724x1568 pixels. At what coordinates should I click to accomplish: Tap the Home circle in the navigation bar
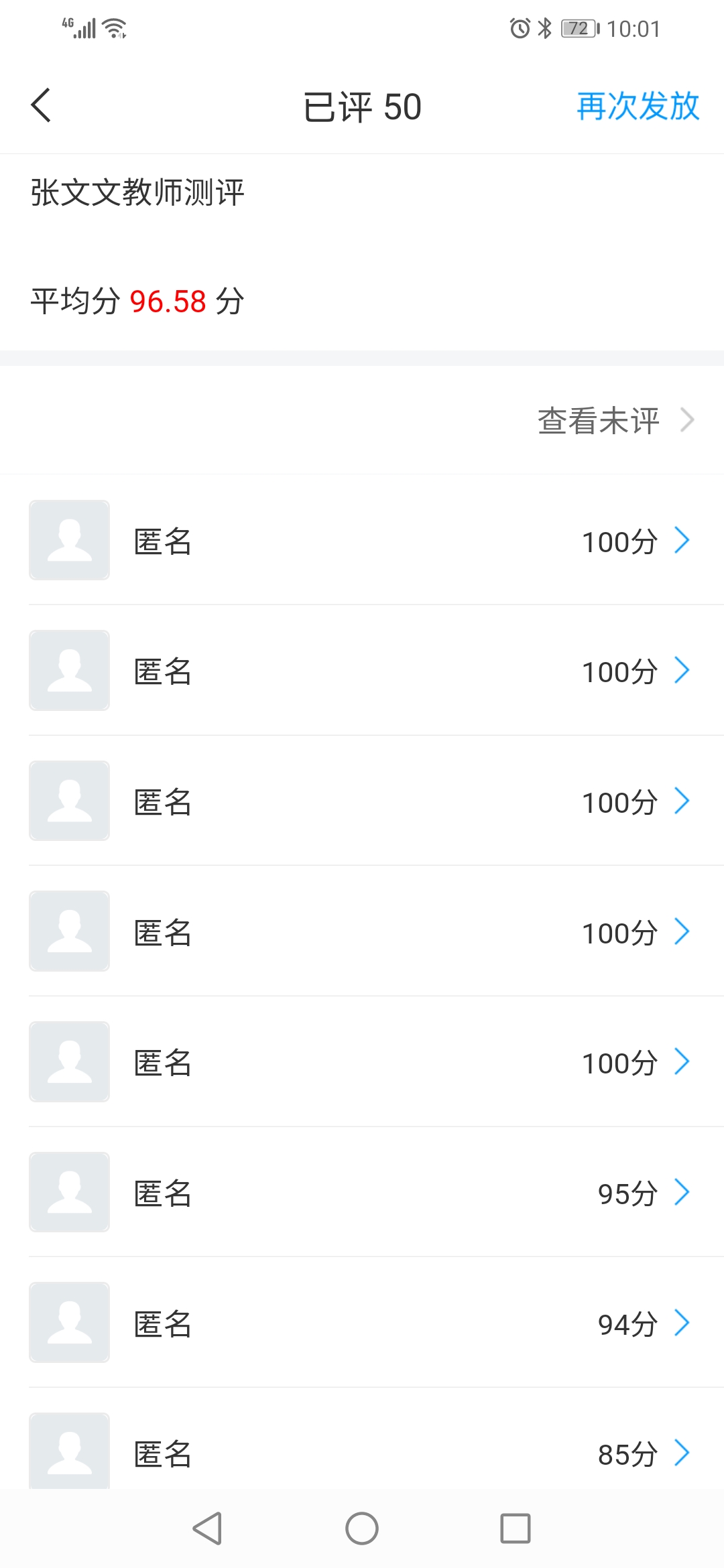(361, 1530)
